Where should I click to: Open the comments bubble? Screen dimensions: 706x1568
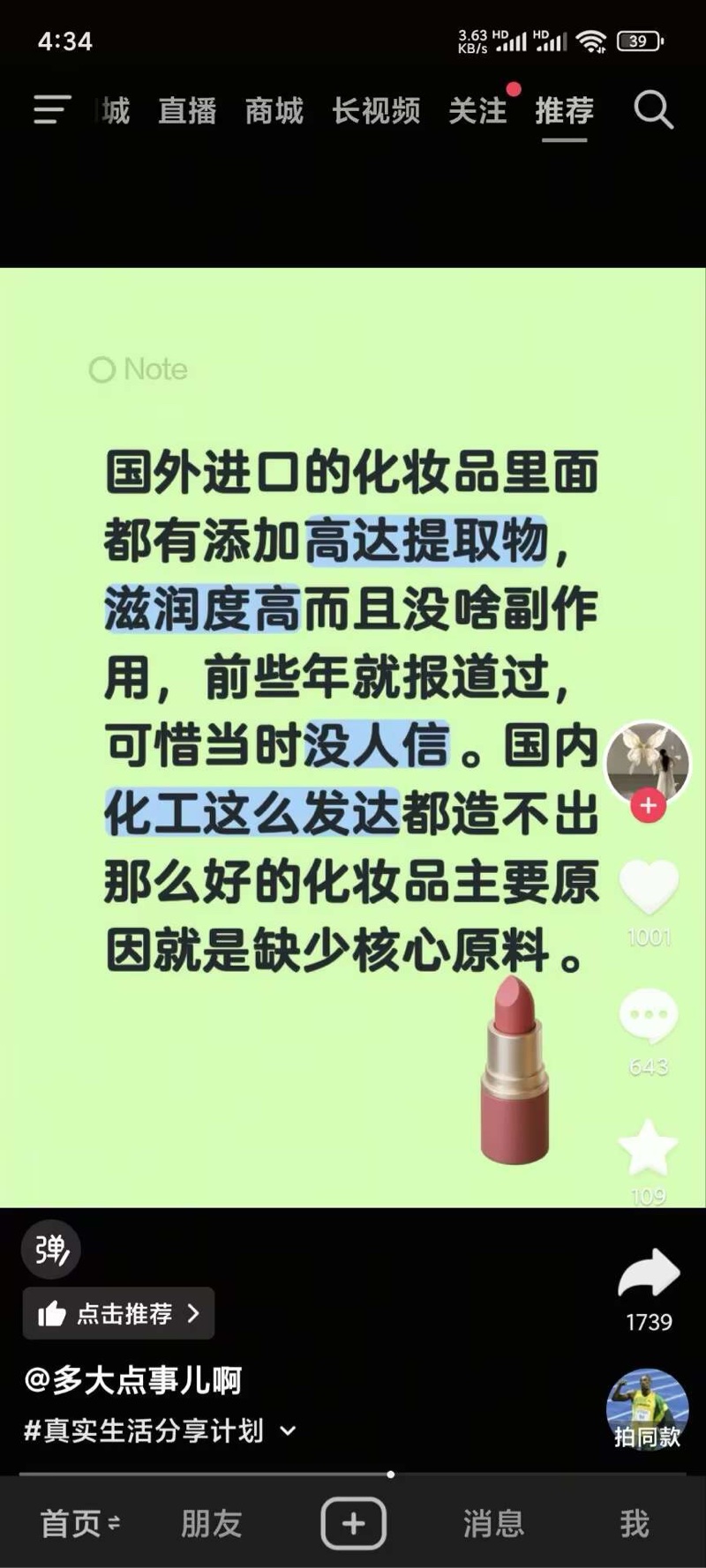tap(649, 1016)
